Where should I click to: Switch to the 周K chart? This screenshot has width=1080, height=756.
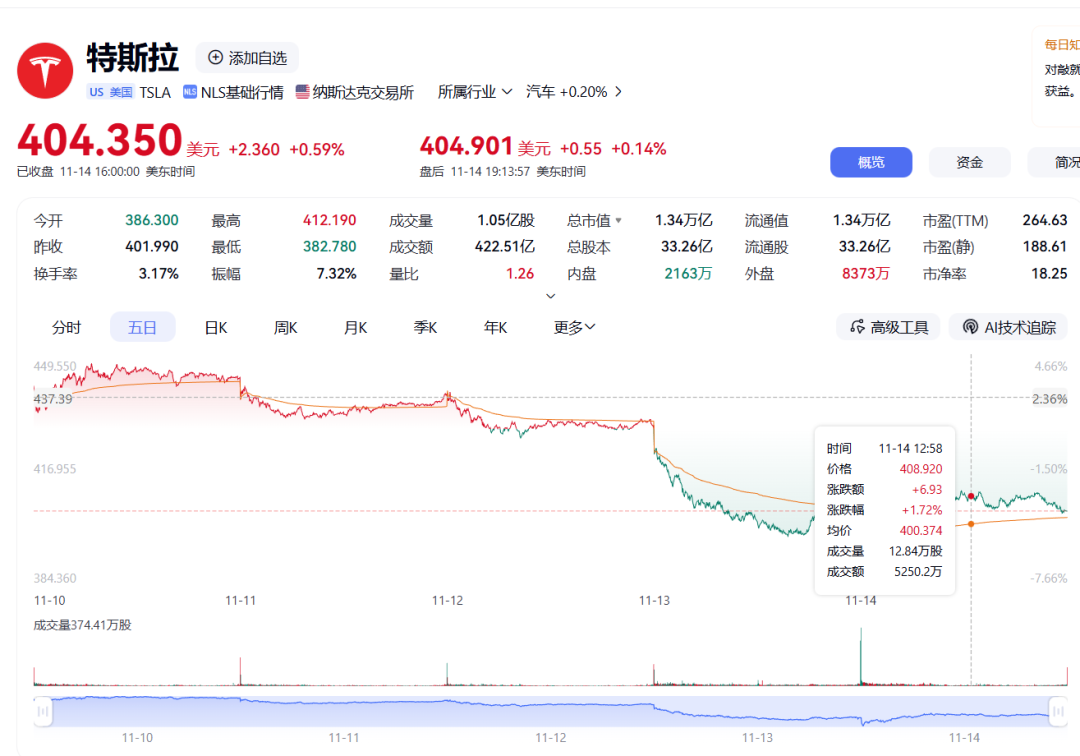coord(286,327)
